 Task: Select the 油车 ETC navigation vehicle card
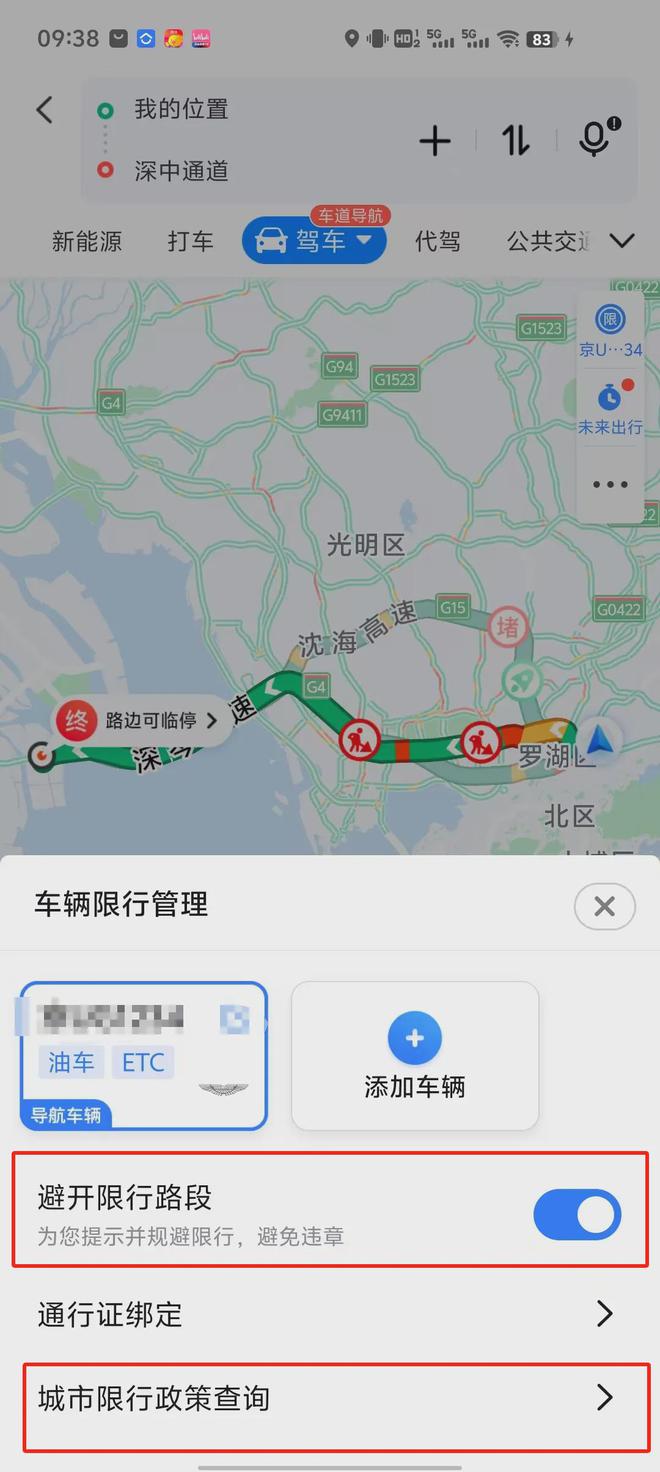click(144, 1056)
